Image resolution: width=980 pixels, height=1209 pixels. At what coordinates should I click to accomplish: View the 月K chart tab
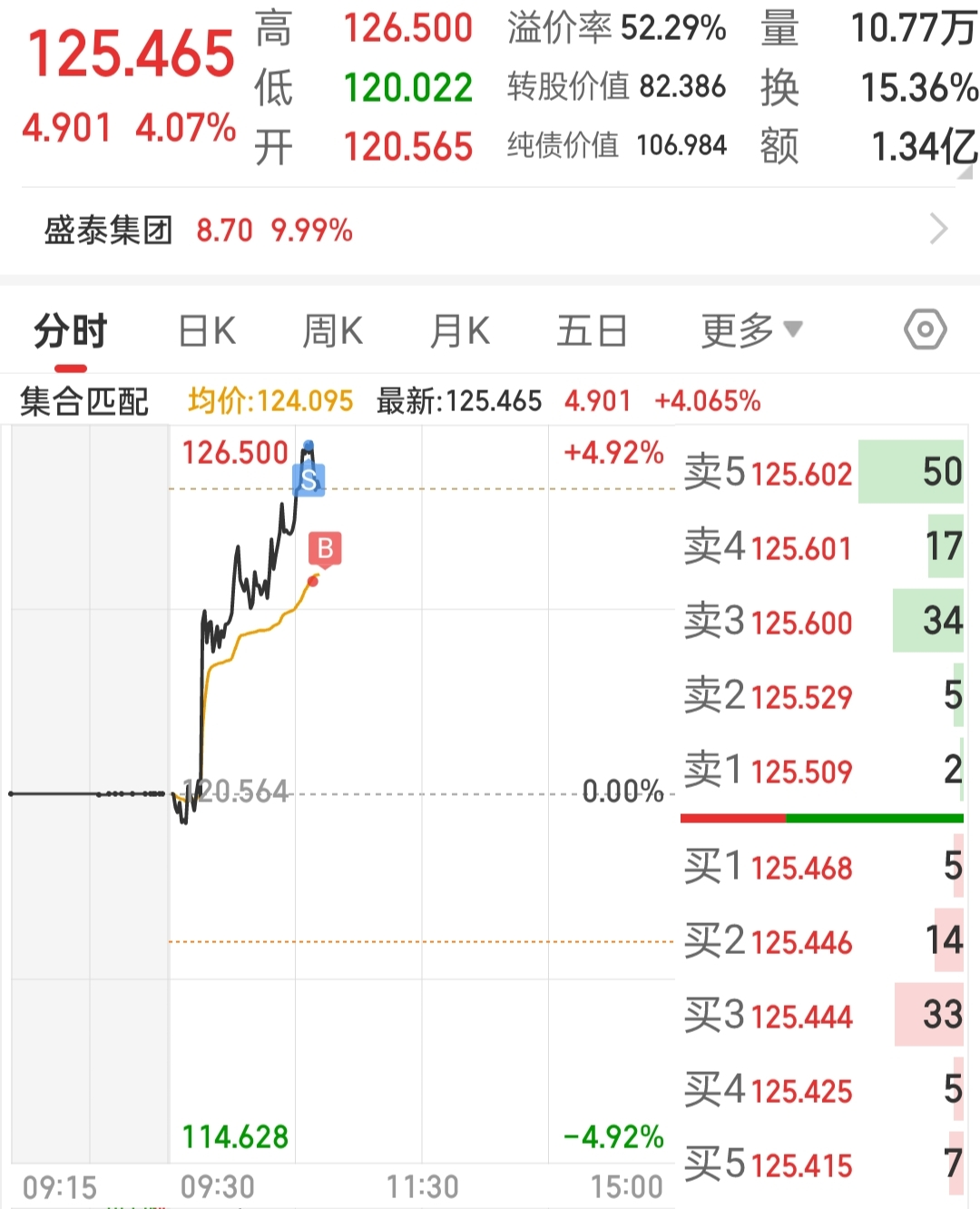[460, 331]
